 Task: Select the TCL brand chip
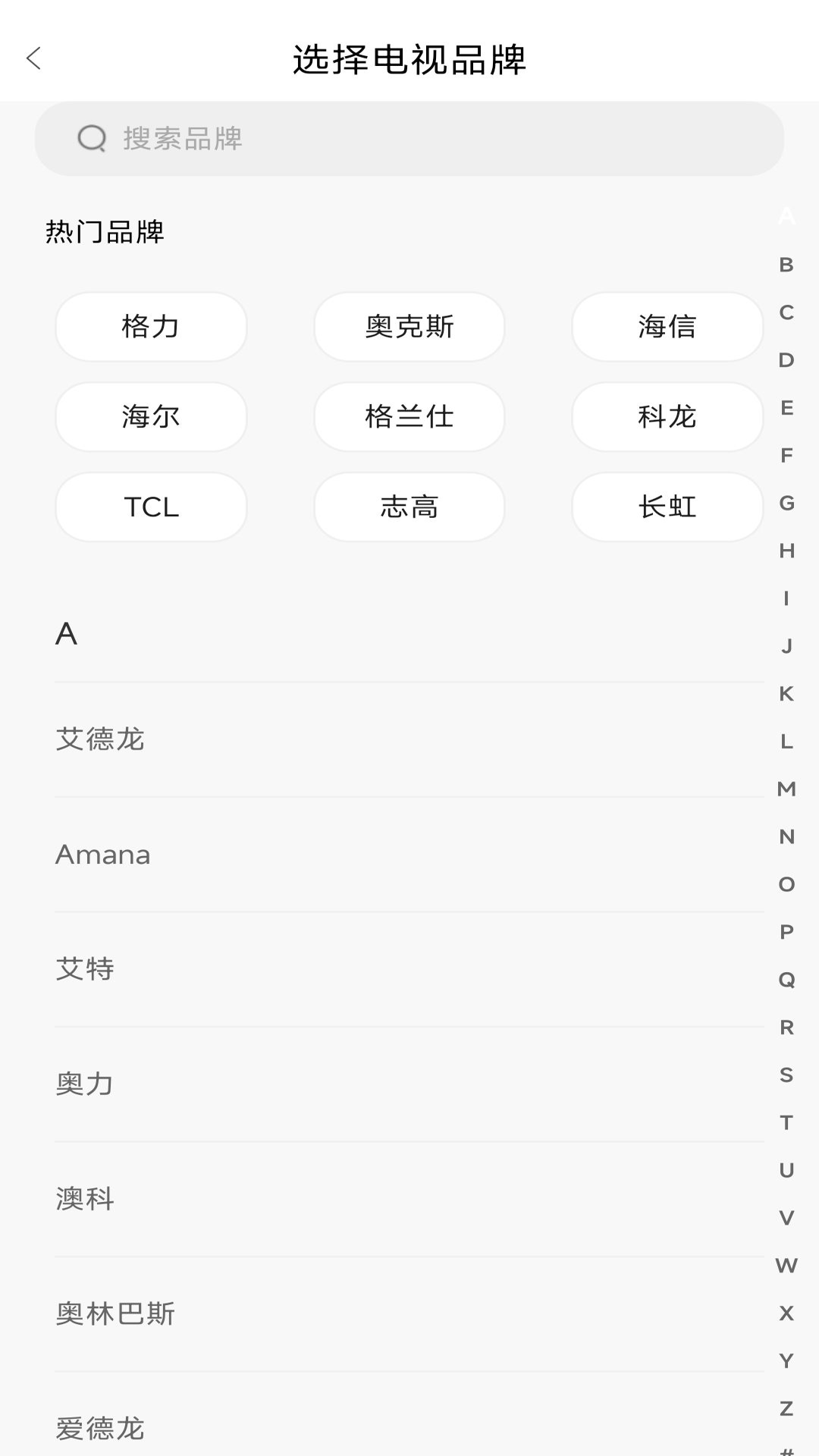pos(151,507)
